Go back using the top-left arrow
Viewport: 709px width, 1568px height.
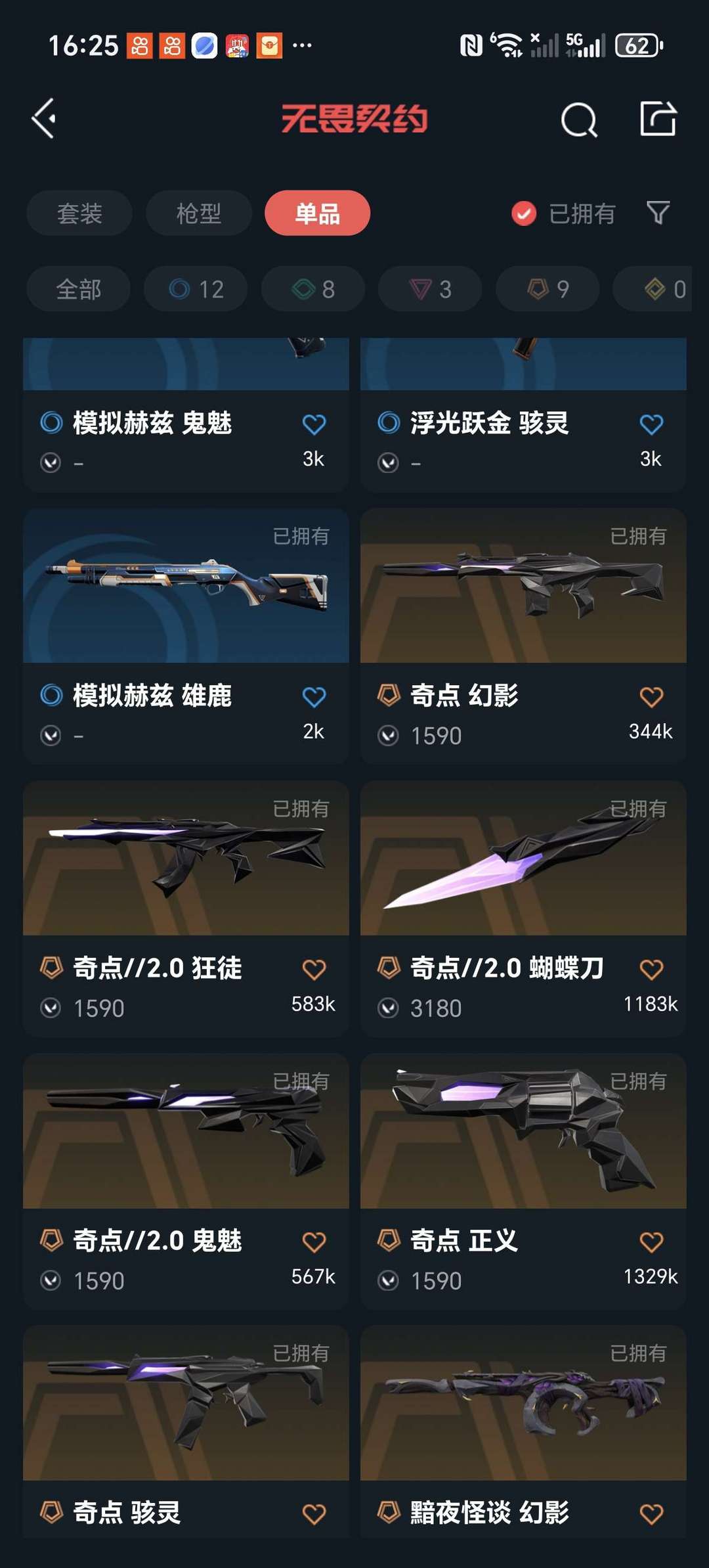(44, 119)
